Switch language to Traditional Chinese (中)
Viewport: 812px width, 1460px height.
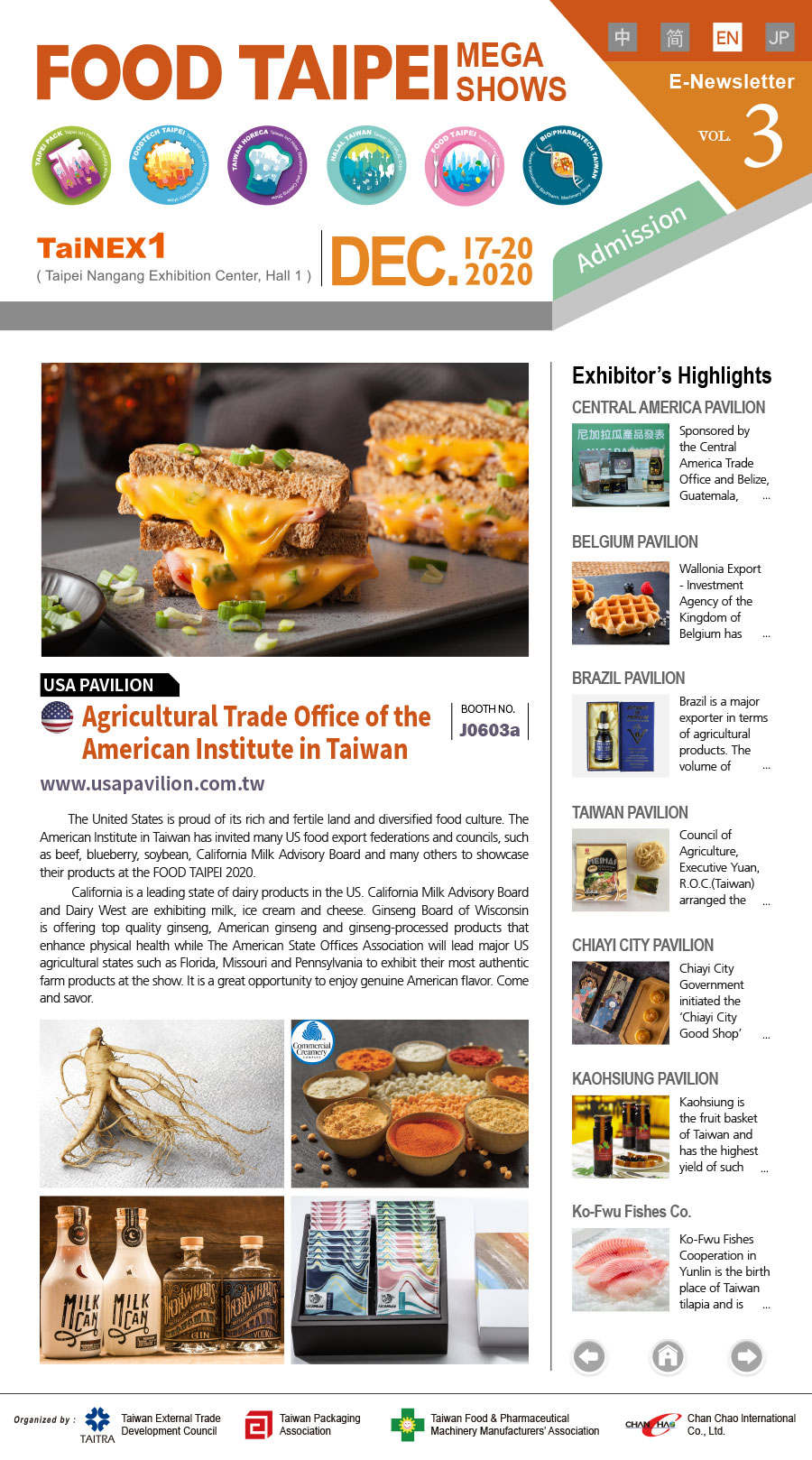(x=623, y=37)
